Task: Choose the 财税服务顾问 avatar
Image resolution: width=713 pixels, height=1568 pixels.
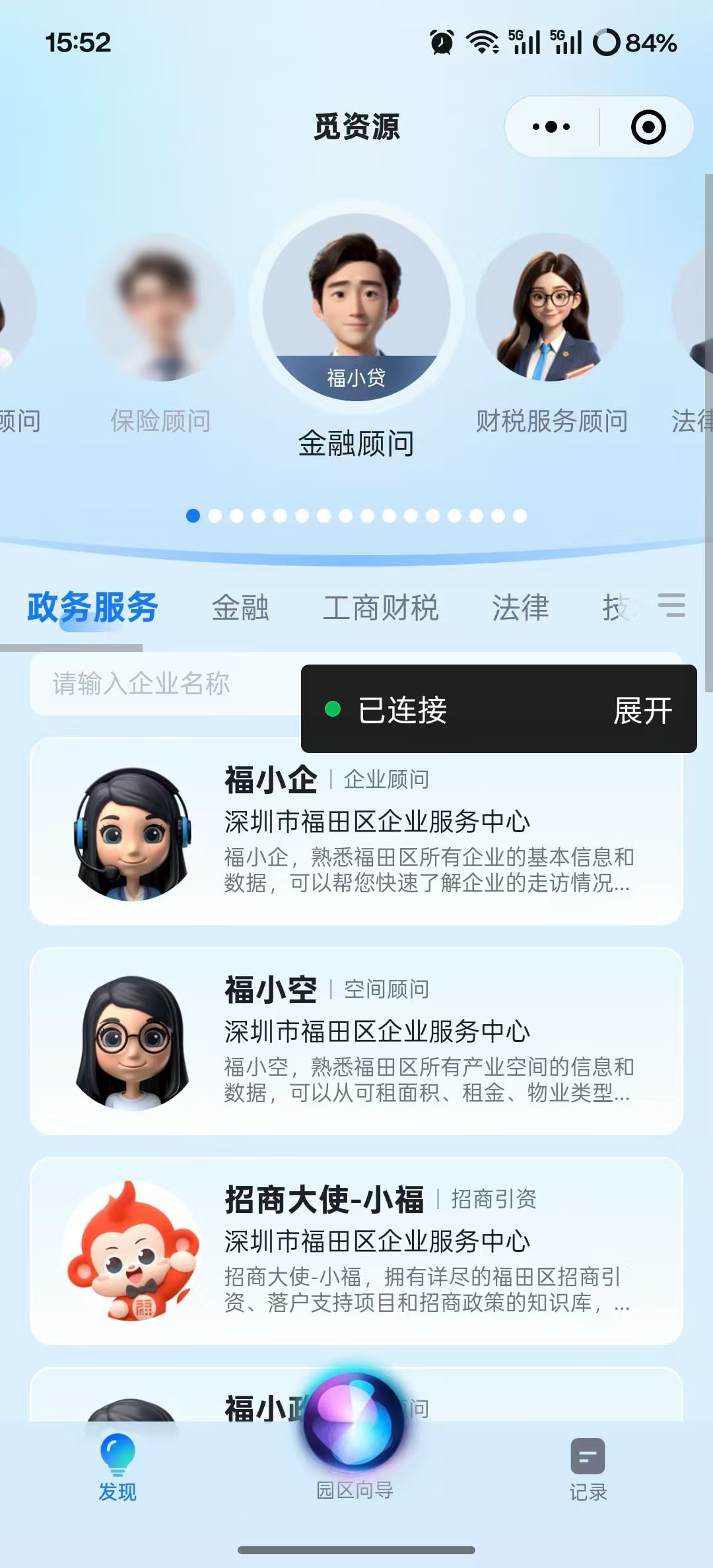Action: tap(550, 308)
